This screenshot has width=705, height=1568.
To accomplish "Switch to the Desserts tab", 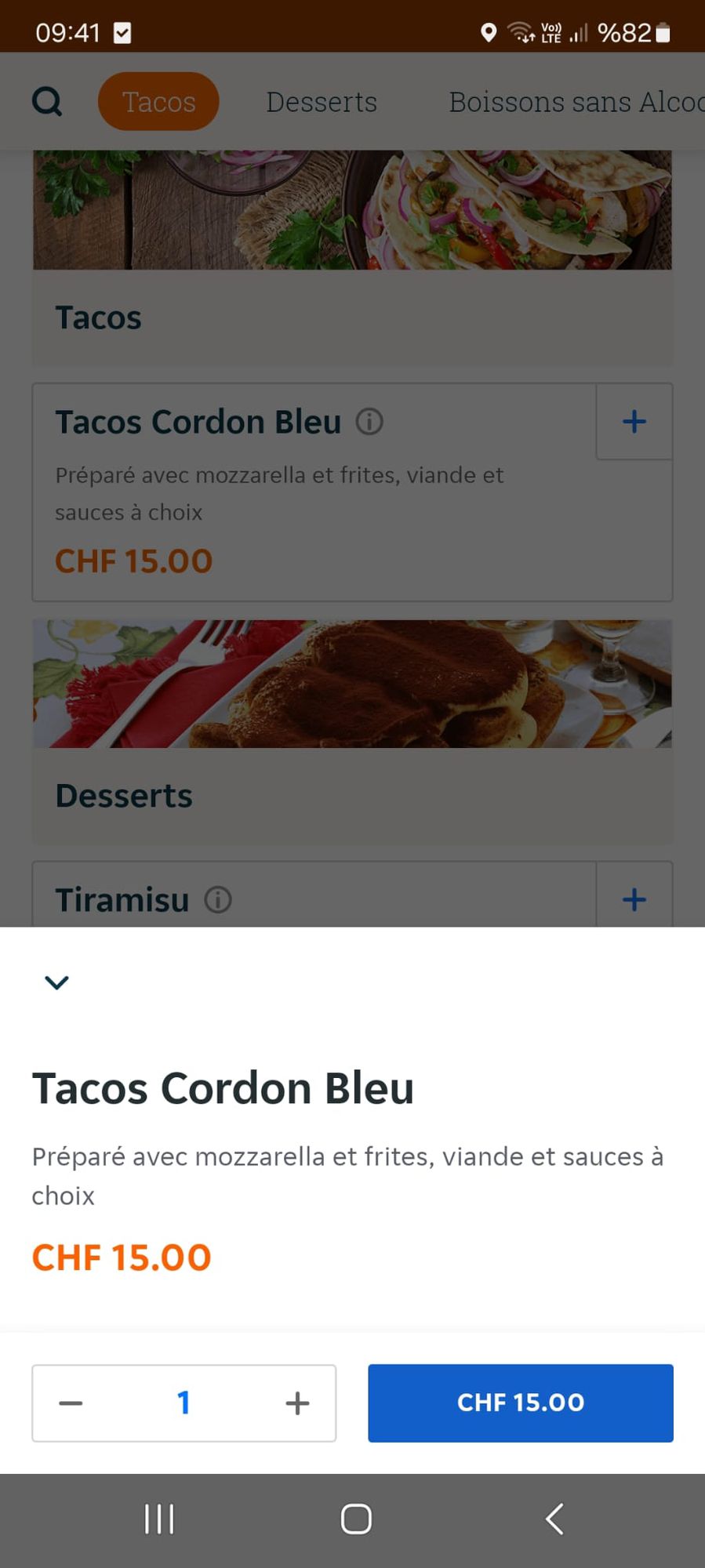I will click(x=322, y=102).
